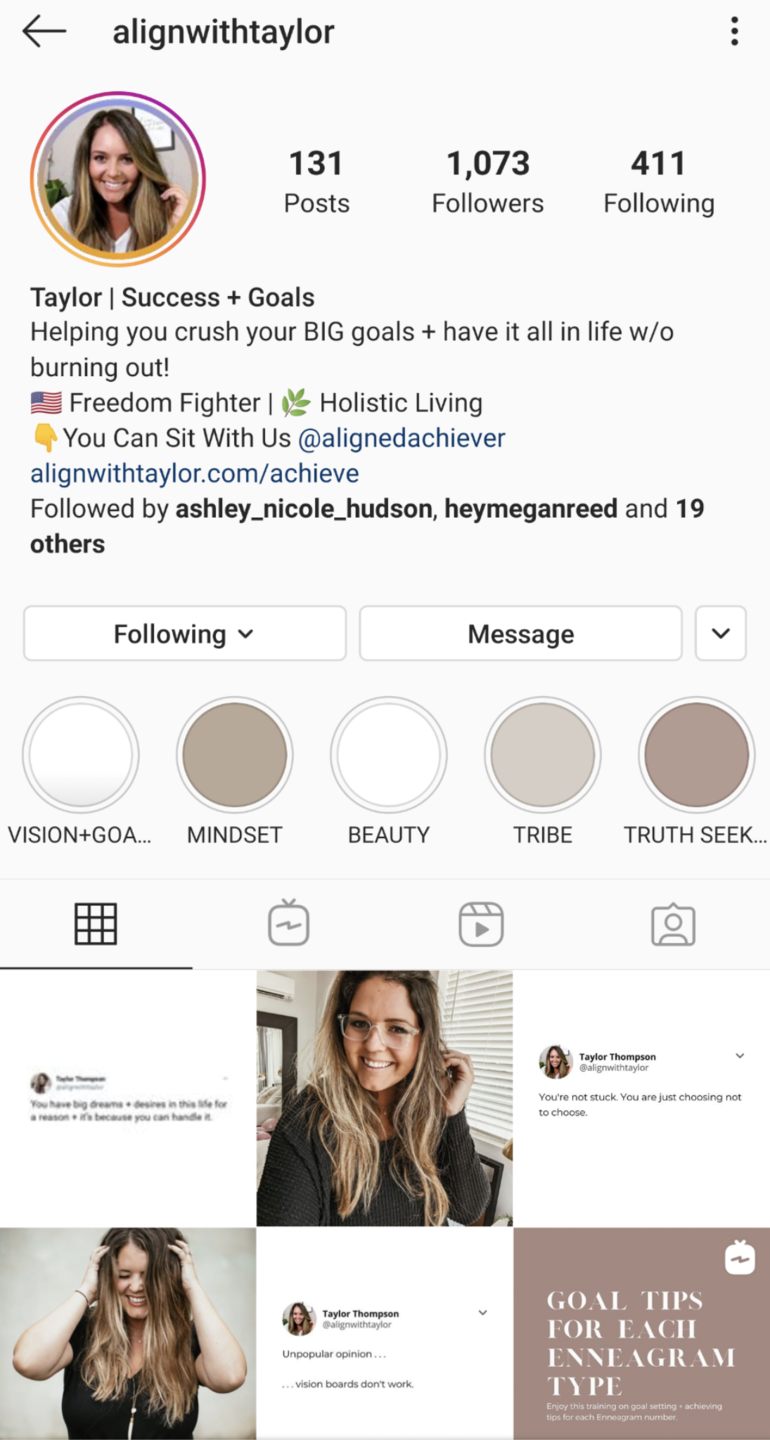This screenshot has height=1440, width=770.
Task: Open the BEAUTY story highlight
Action: click(x=389, y=755)
